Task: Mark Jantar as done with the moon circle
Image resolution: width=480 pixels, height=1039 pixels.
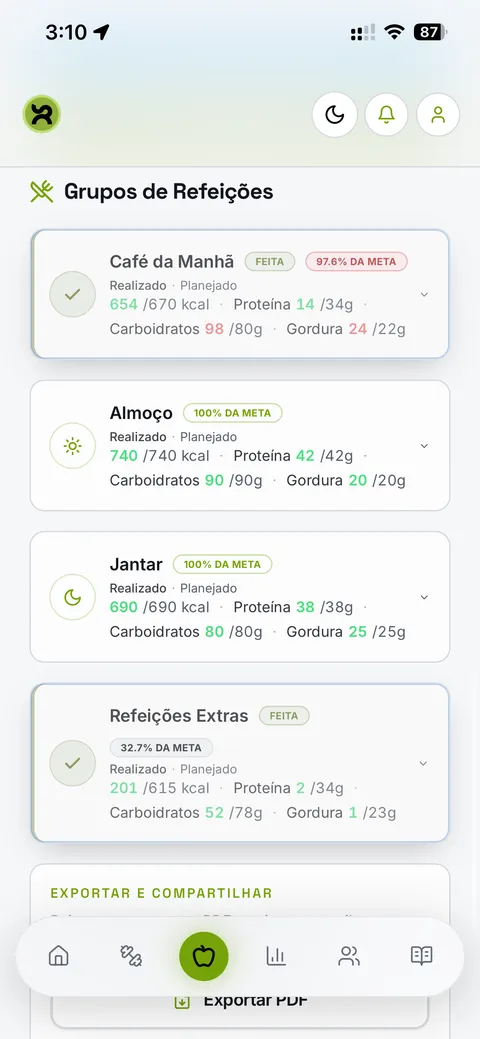Action: click(x=73, y=597)
